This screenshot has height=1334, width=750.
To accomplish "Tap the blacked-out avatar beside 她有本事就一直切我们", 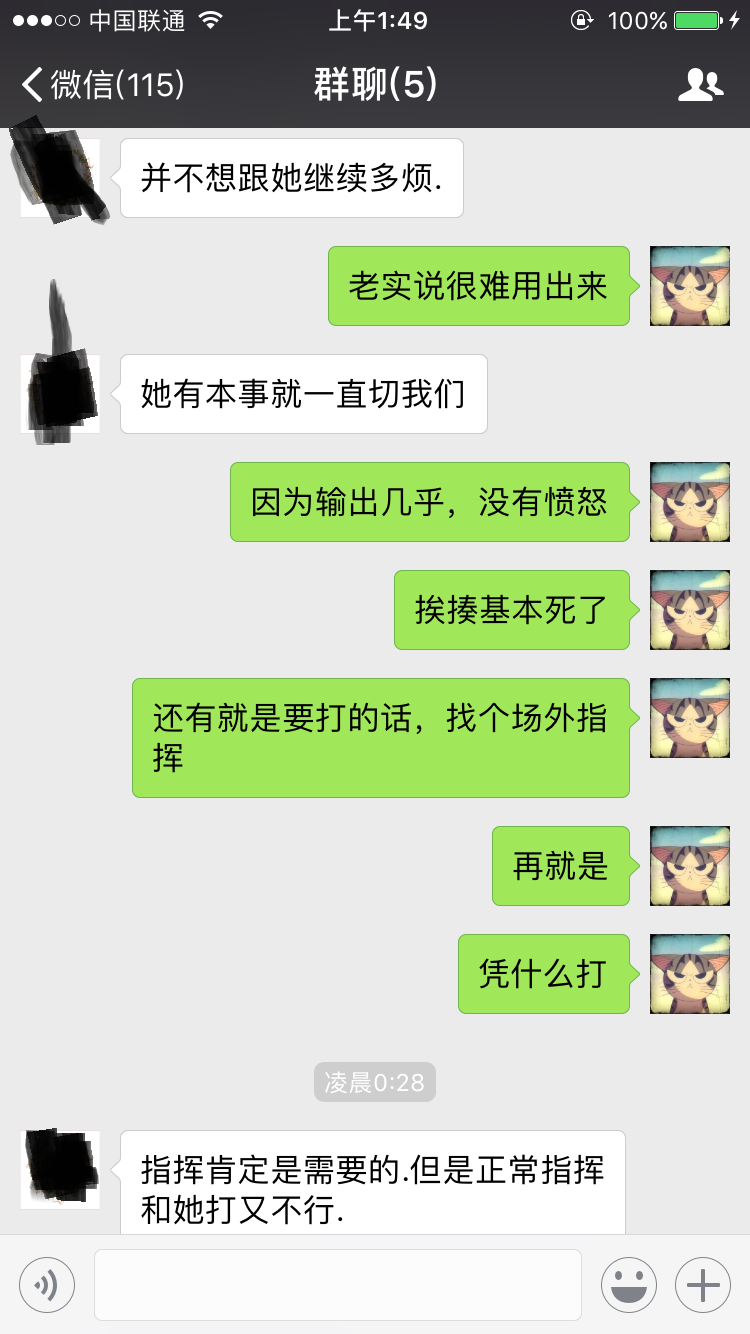I will click(x=60, y=394).
